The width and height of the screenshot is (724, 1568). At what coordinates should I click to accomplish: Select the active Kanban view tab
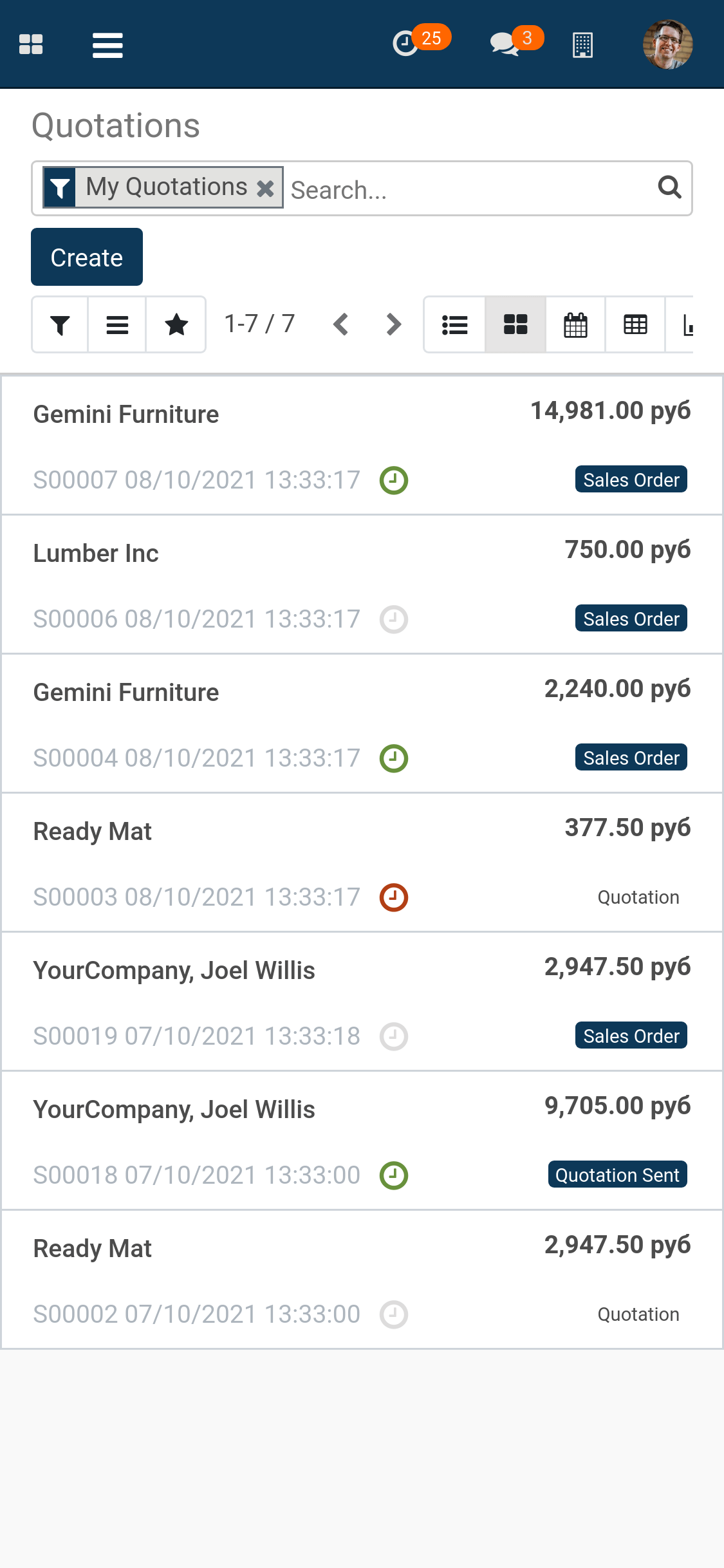click(x=514, y=324)
